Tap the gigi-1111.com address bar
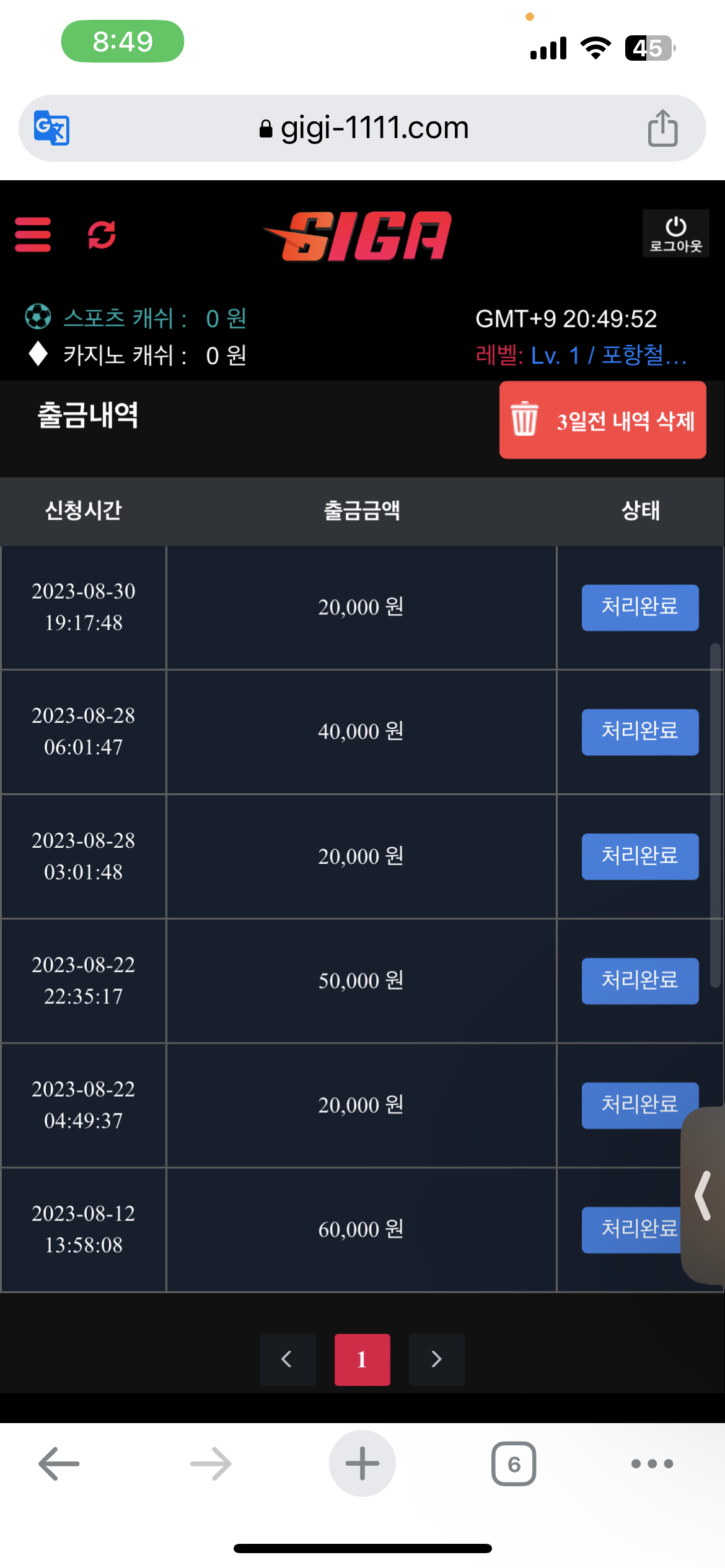This screenshot has width=725, height=1568. [362, 128]
